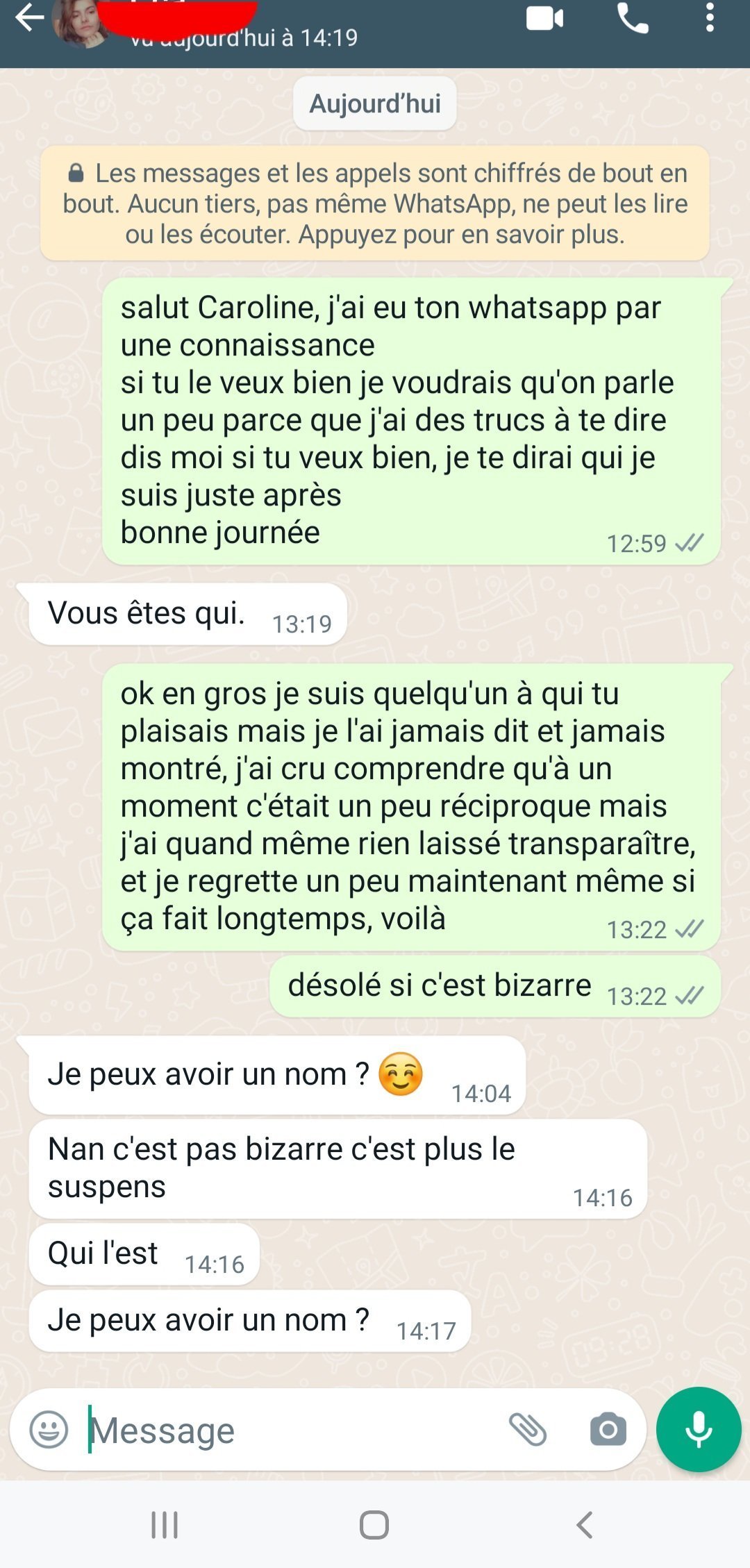Open the three-dot overflow menu
Viewport: 750px width, 1568px height.
tap(710, 17)
